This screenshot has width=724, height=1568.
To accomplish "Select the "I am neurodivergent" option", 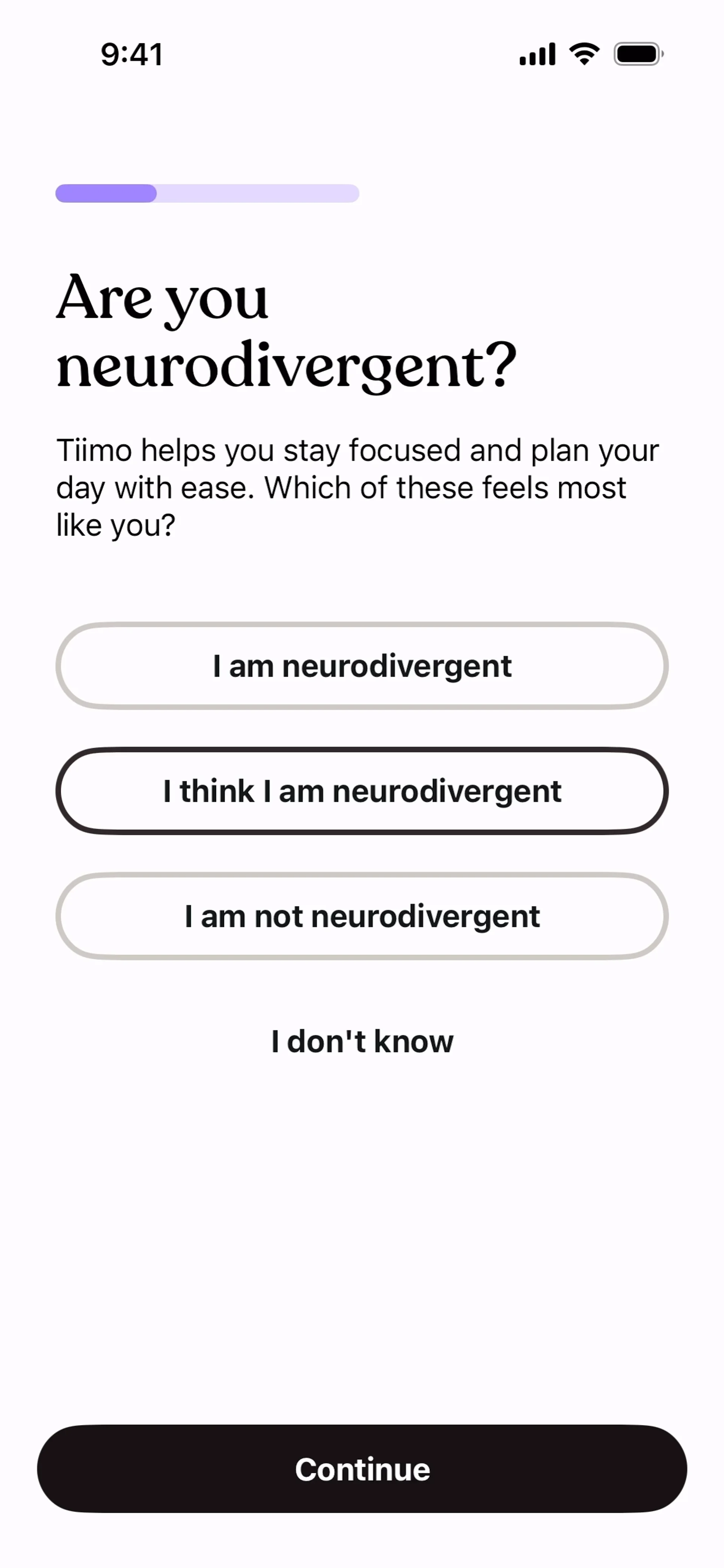I will (x=362, y=666).
